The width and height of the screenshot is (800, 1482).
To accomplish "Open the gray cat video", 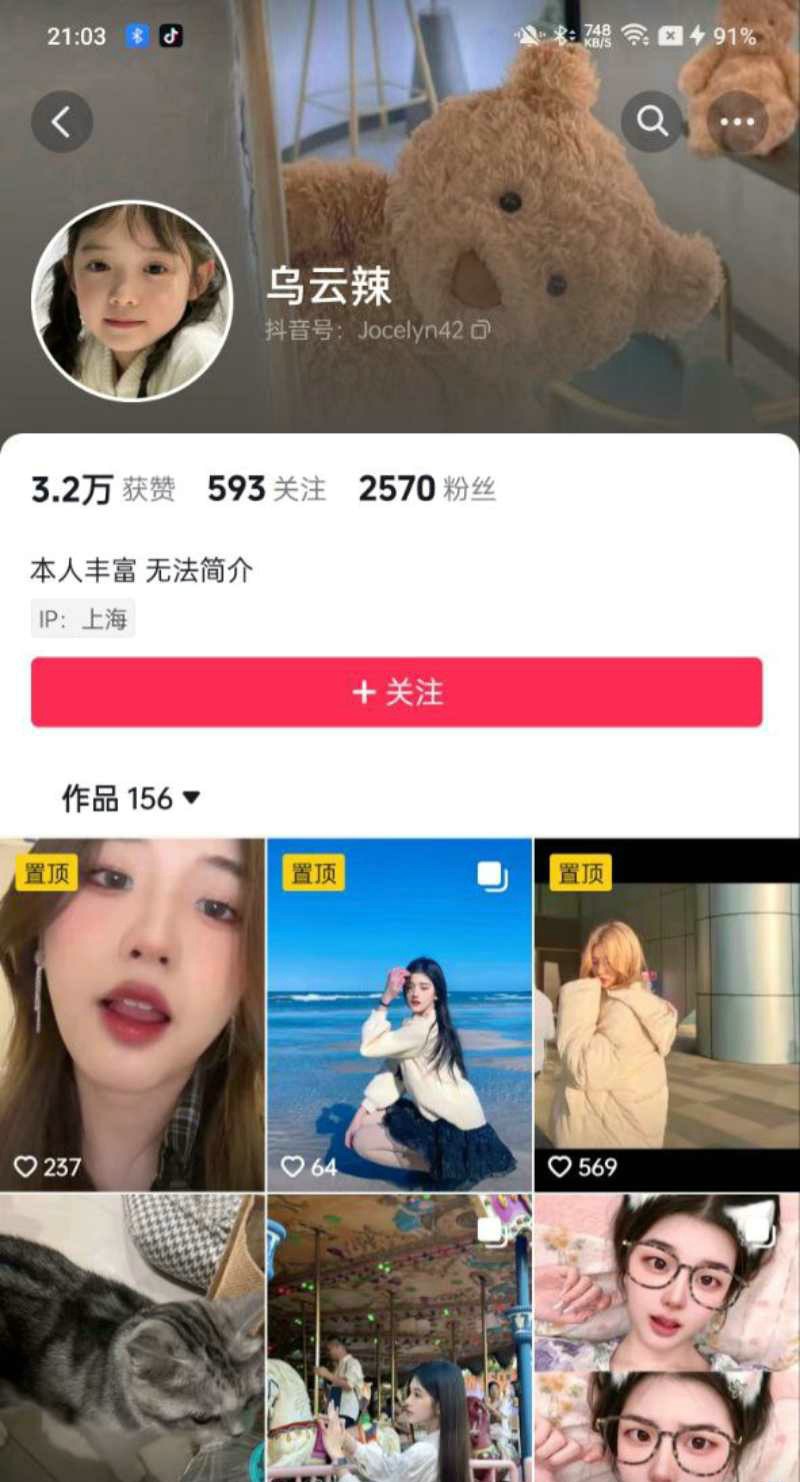I will point(132,1337).
